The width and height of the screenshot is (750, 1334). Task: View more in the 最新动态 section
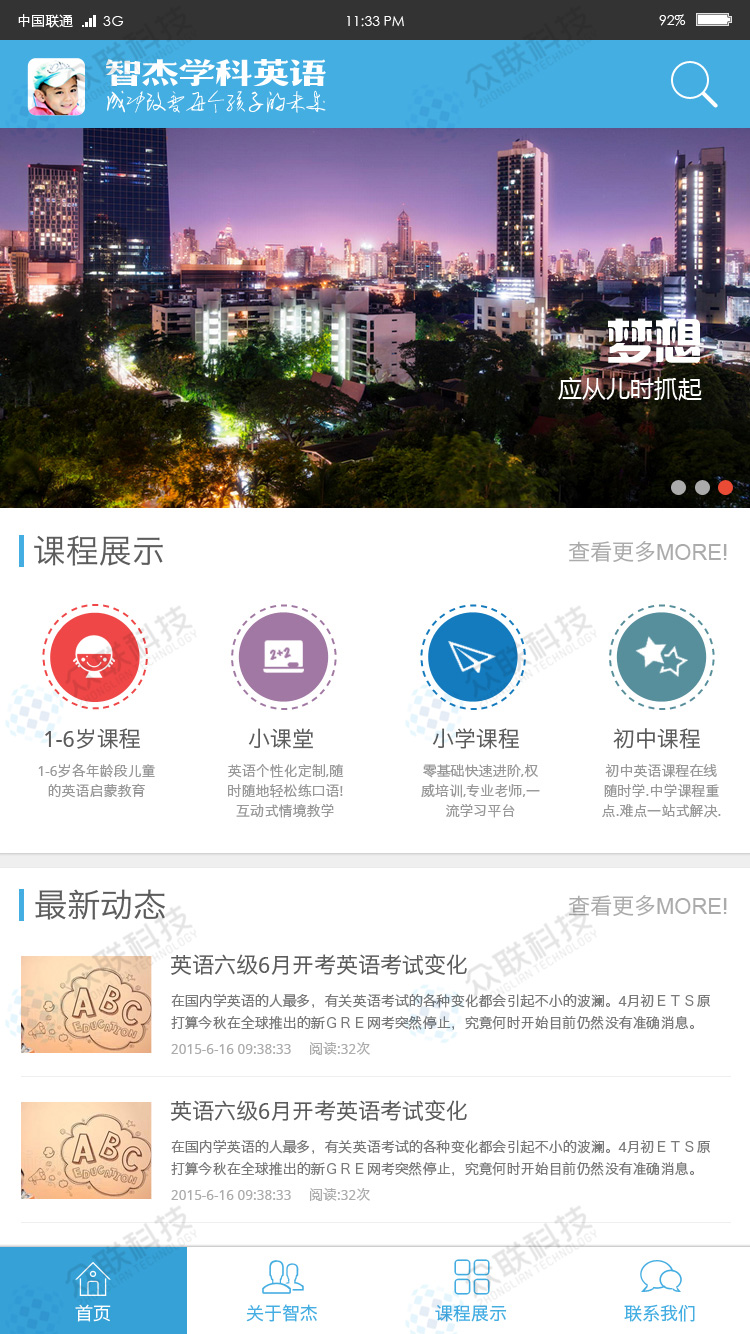(x=647, y=906)
